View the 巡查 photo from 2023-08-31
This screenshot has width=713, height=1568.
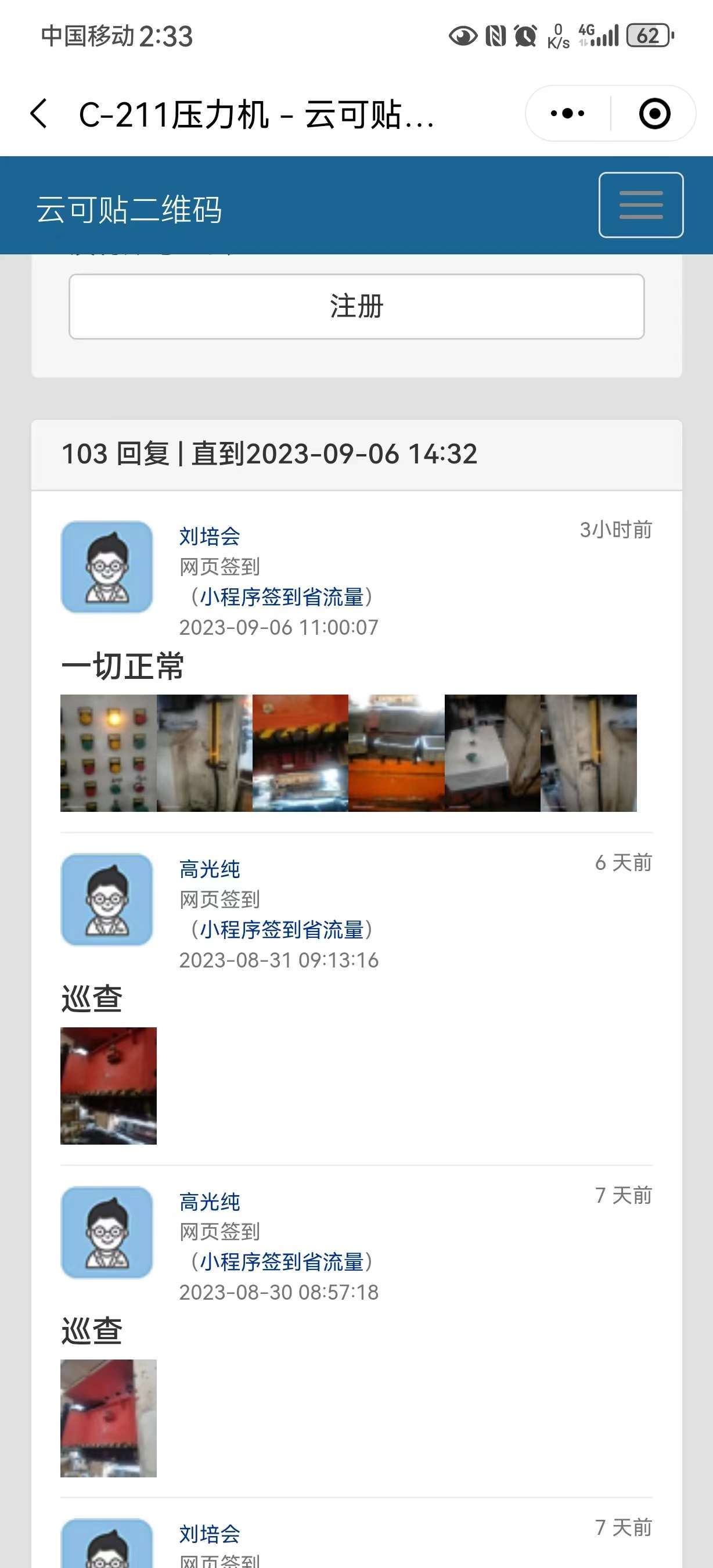[x=109, y=1085]
